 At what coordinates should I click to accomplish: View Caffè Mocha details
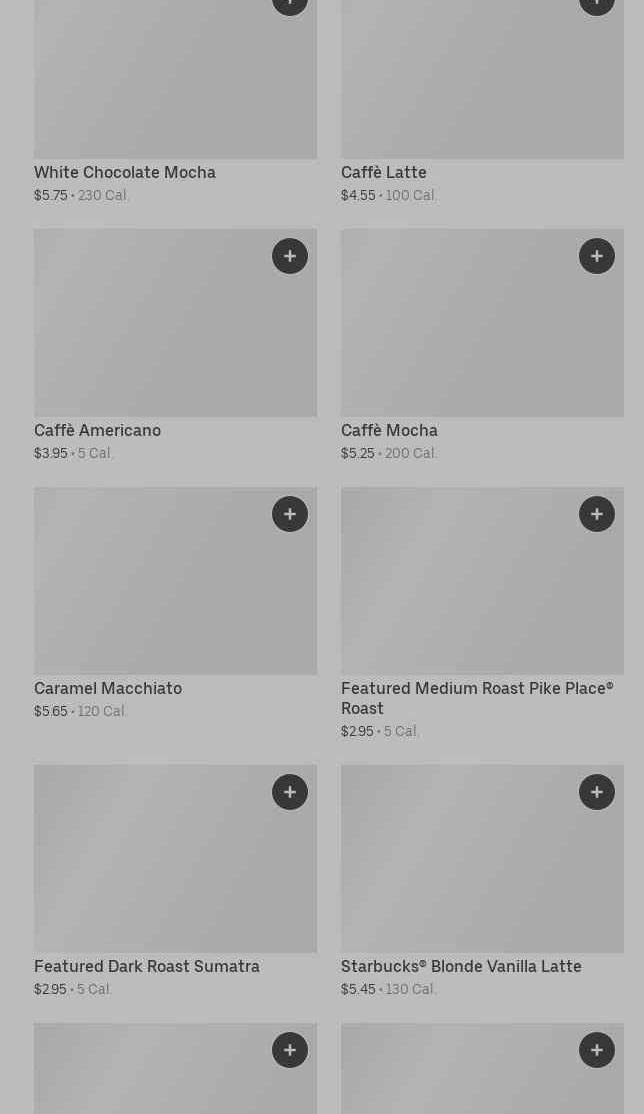[483, 345]
